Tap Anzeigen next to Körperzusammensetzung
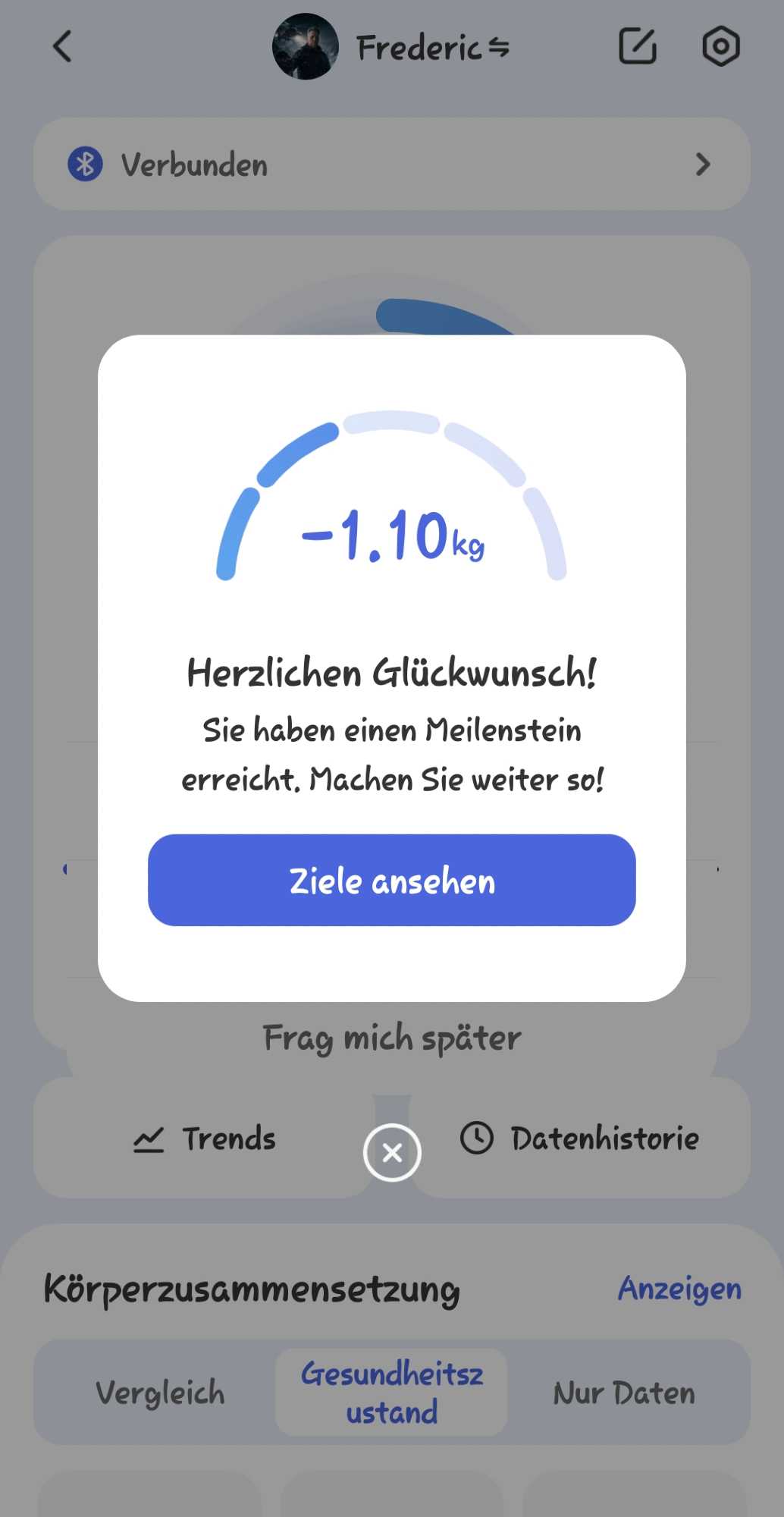 point(679,1289)
